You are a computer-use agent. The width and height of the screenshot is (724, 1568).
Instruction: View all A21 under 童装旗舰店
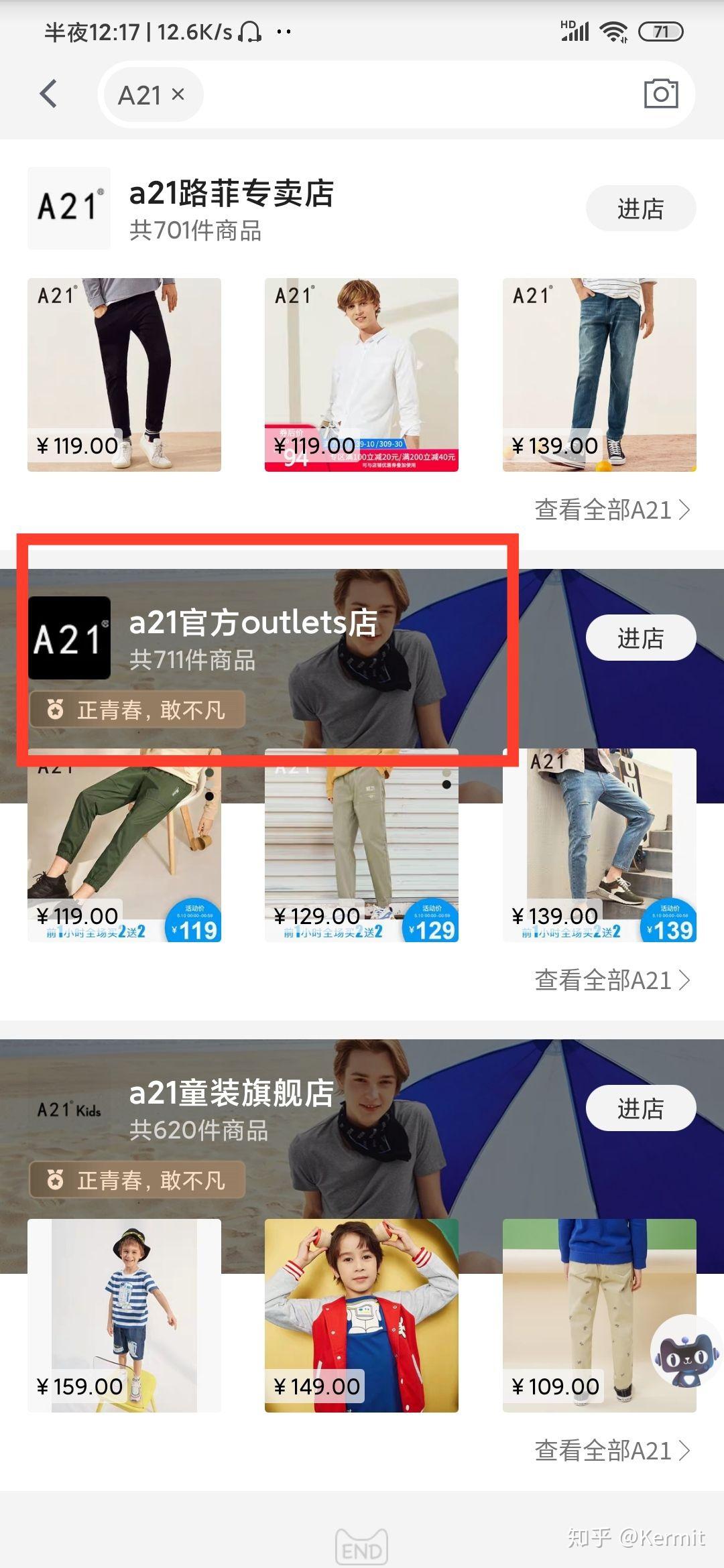(x=611, y=1451)
